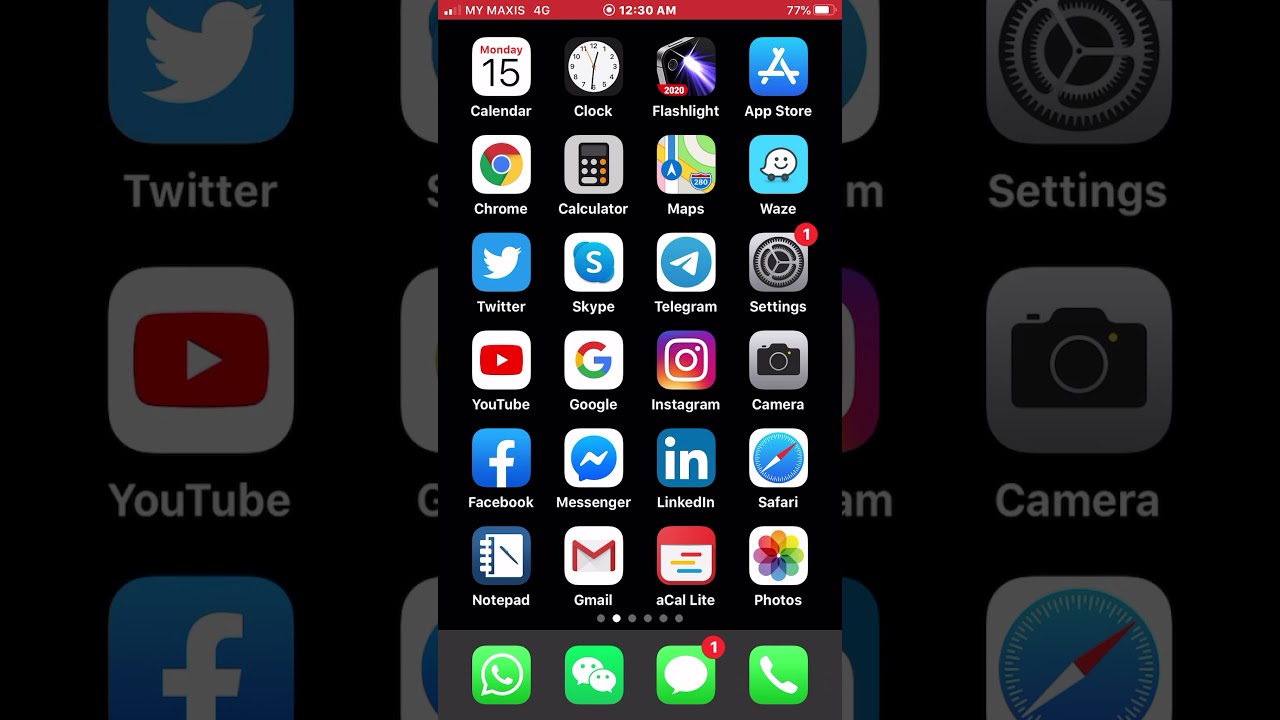Open Instagram
Screen dimensions: 1280x720
(686, 360)
